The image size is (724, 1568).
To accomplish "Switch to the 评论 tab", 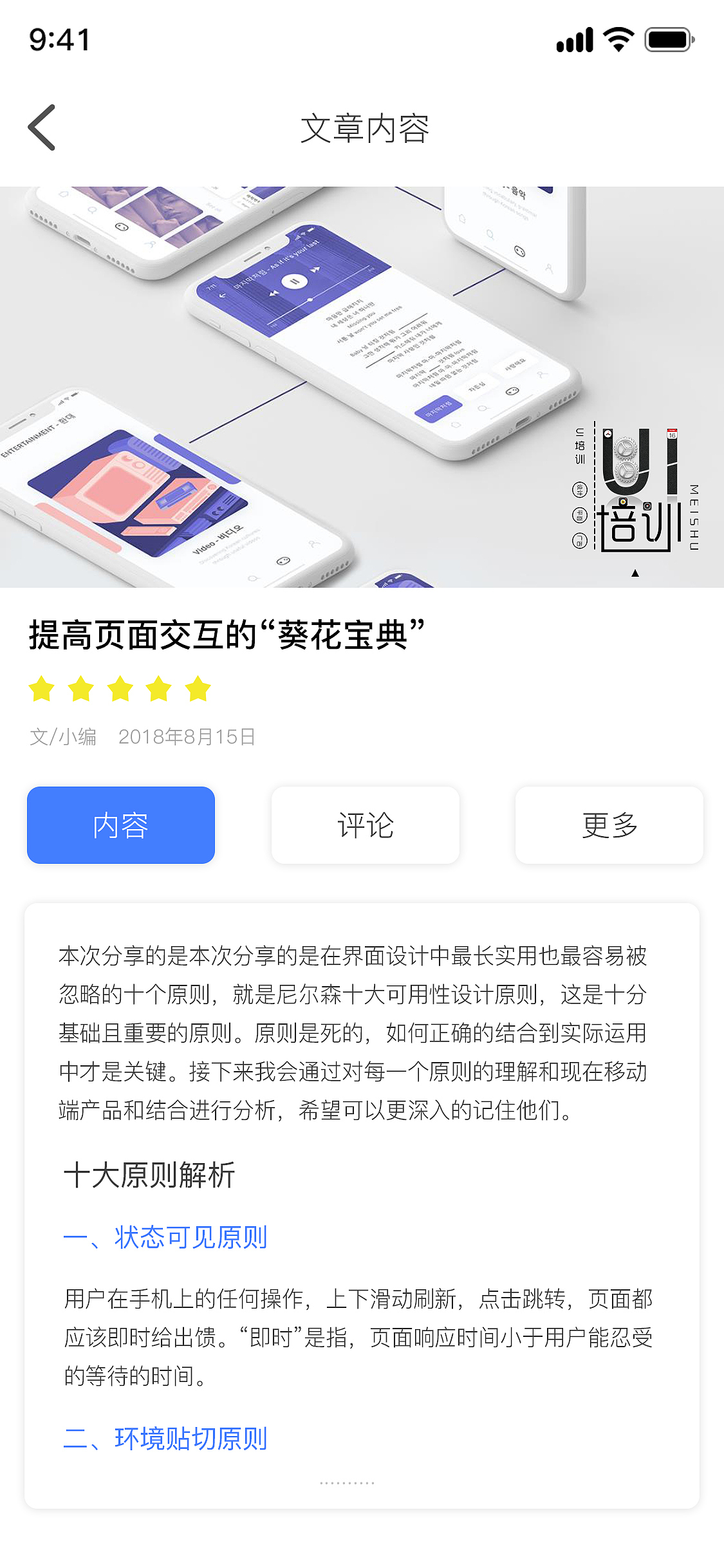I will coord(364,825).
